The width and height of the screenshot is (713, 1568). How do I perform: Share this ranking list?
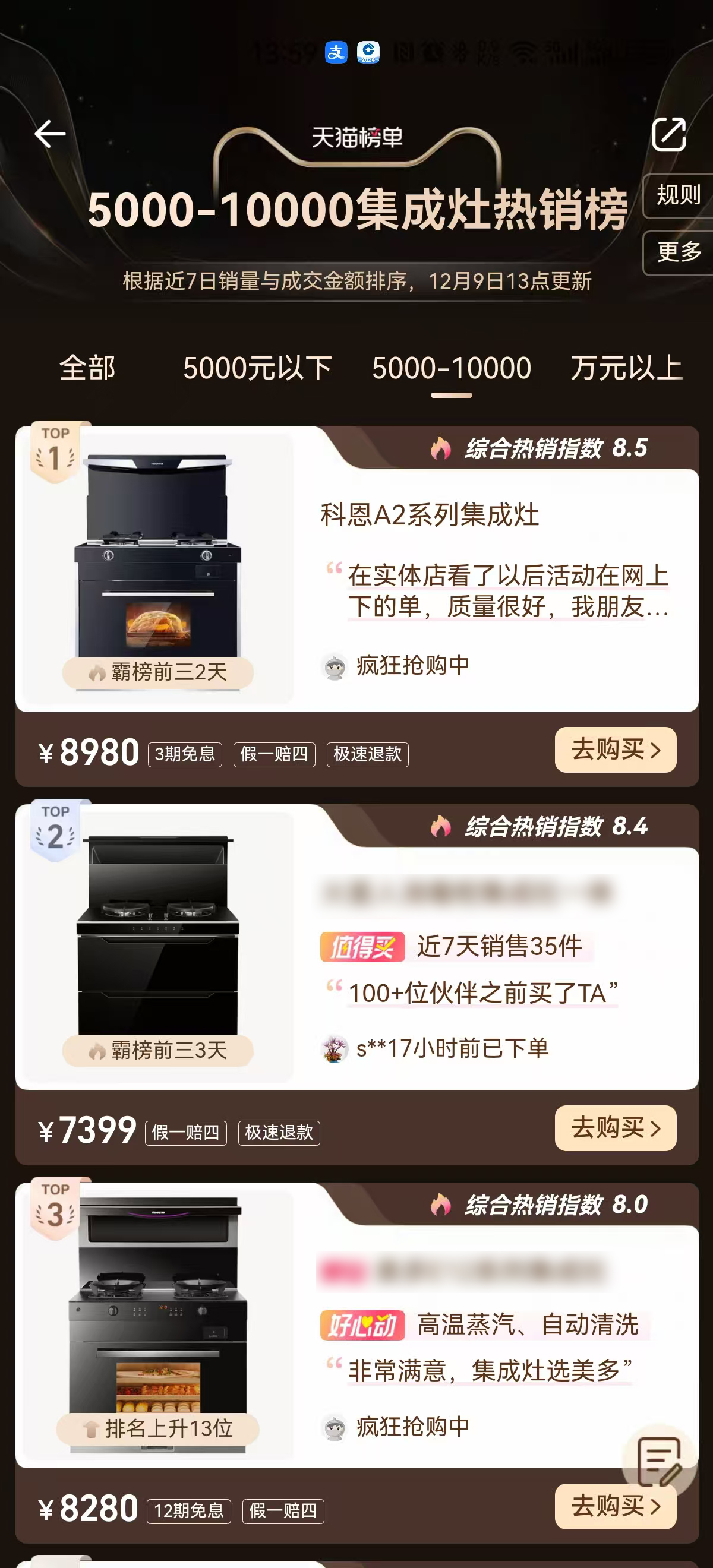[x=668, y=134]
